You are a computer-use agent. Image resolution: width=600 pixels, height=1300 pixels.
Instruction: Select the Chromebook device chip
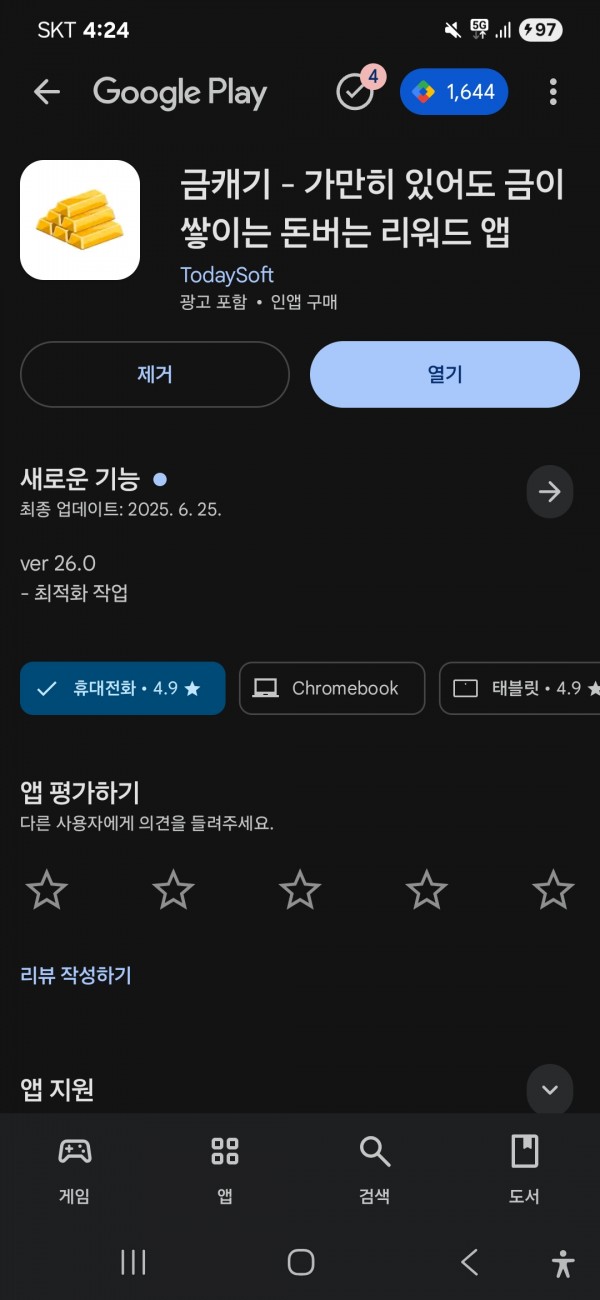coord(332,688)
